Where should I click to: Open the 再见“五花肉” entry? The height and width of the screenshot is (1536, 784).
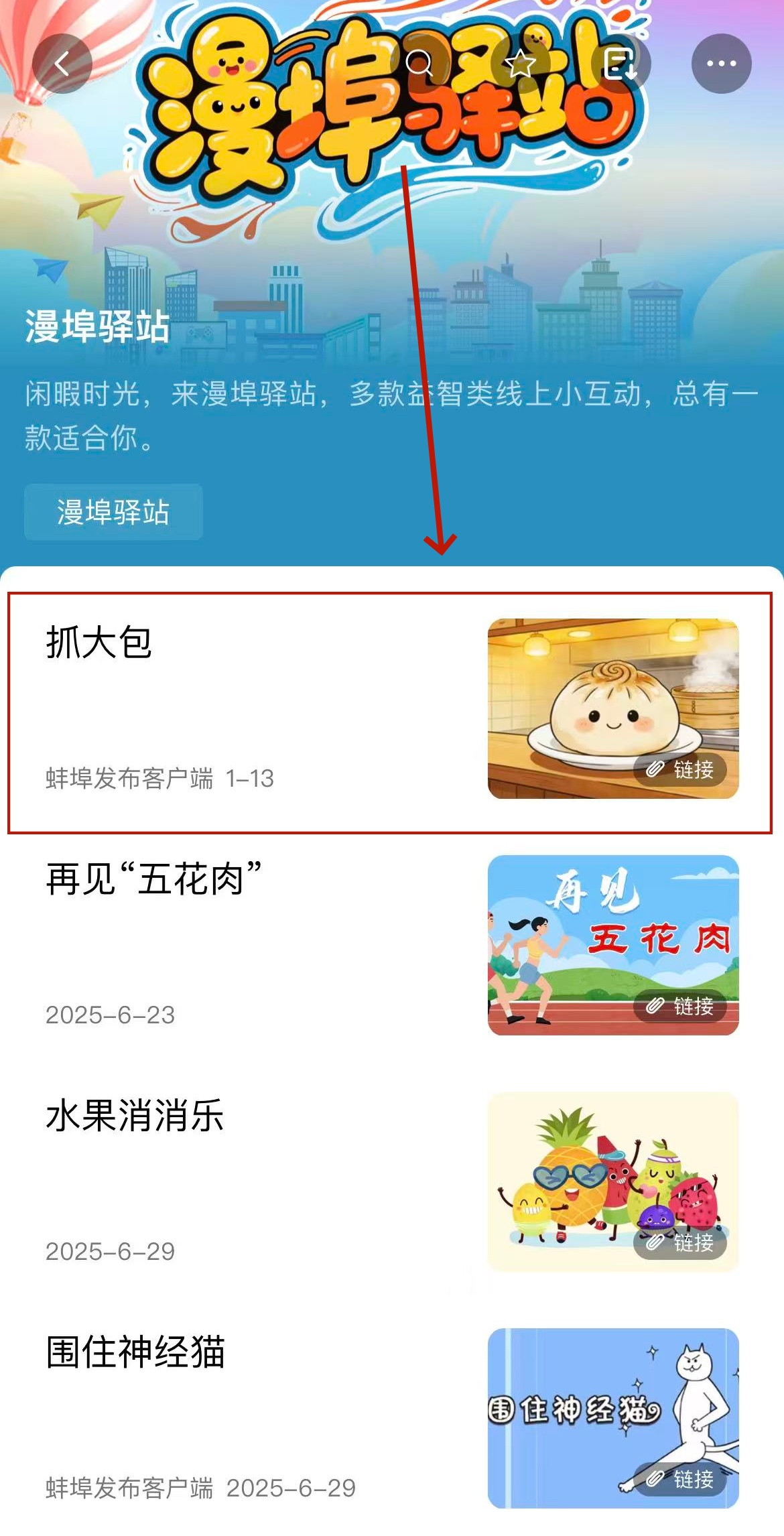(x=389, y=945)
